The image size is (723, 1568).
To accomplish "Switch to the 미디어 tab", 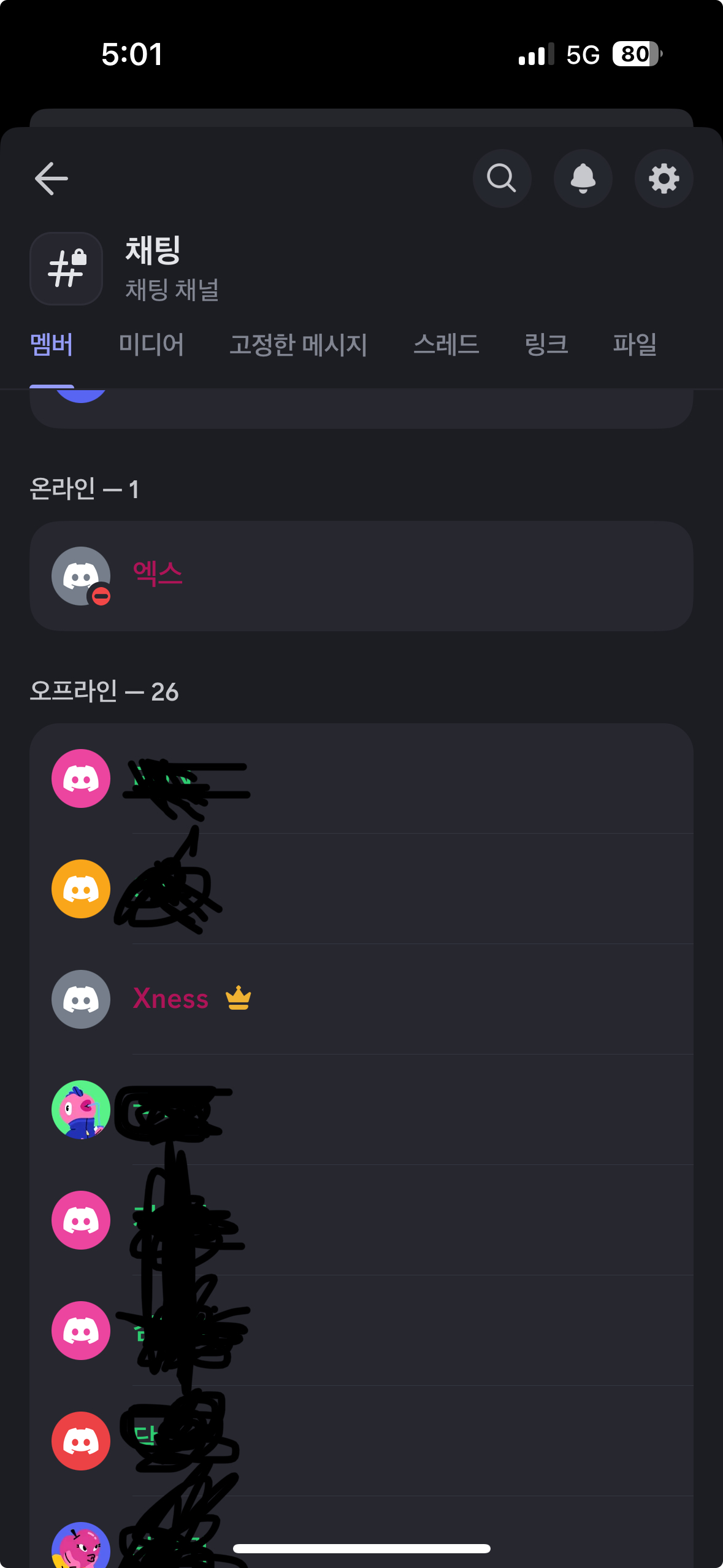I will pyautogui.click(x=151, y=344).
